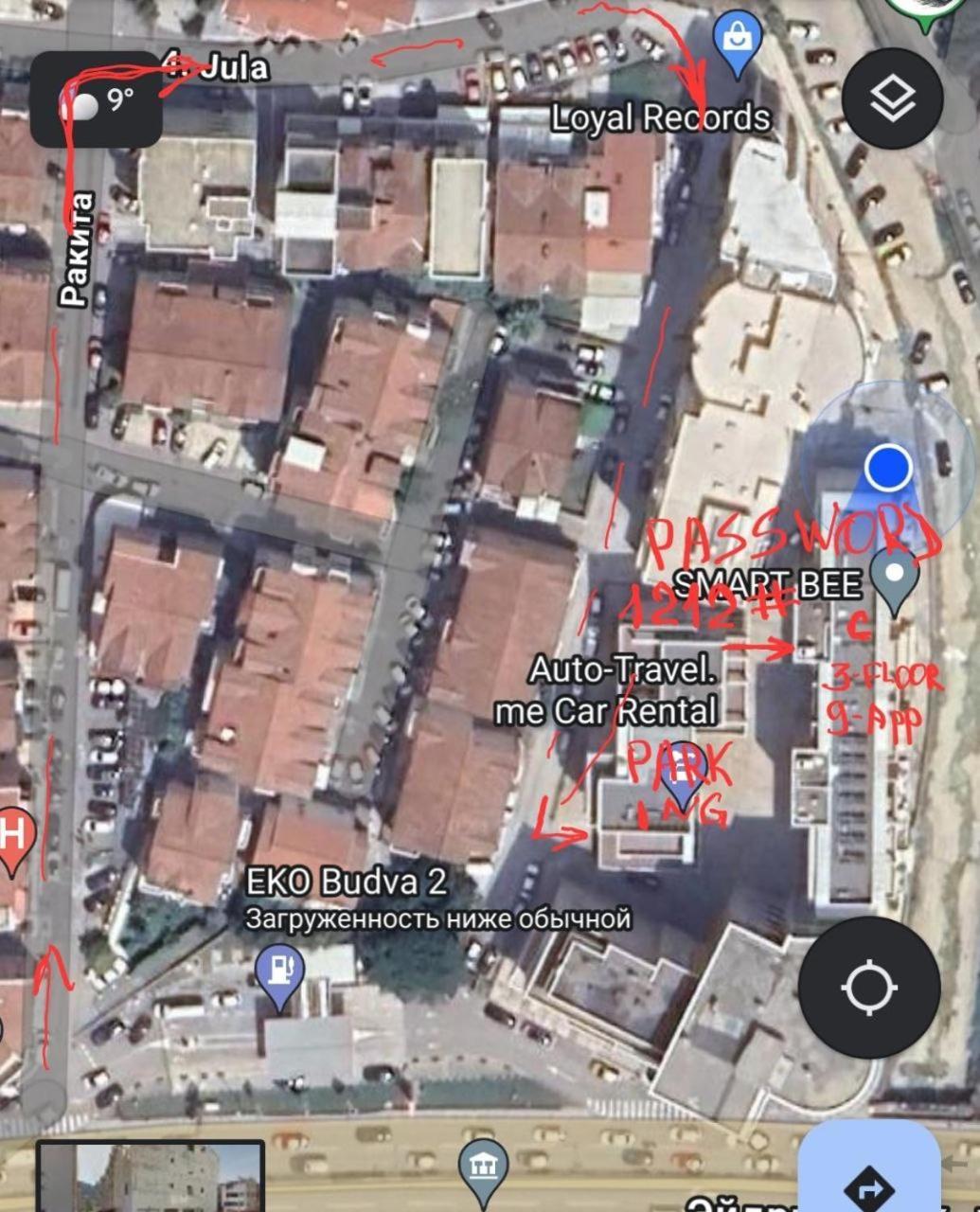This screenshot has height=1212, width=980.
Task: Recenter map on my location
Action: tap(868, 988)
